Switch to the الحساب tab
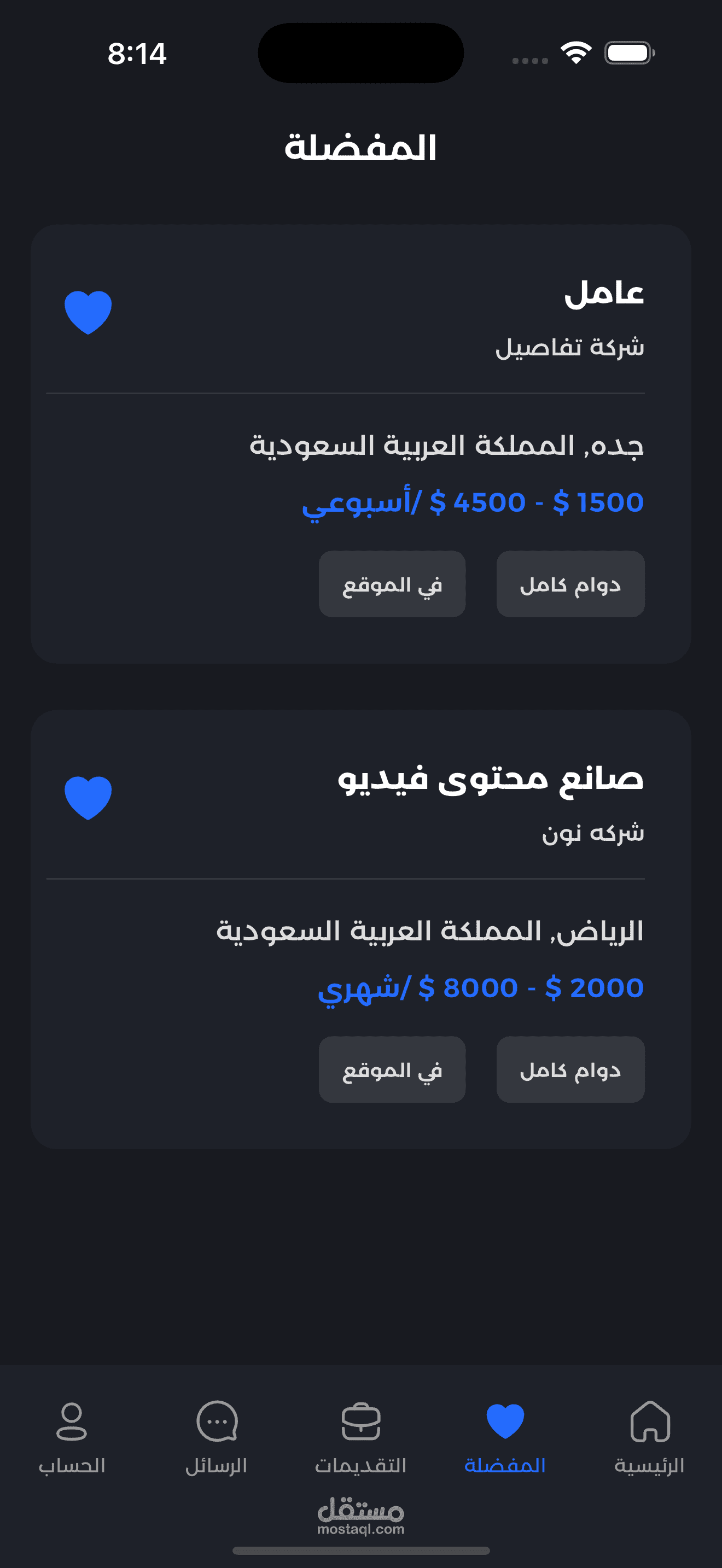 [x=72, y=1438]
